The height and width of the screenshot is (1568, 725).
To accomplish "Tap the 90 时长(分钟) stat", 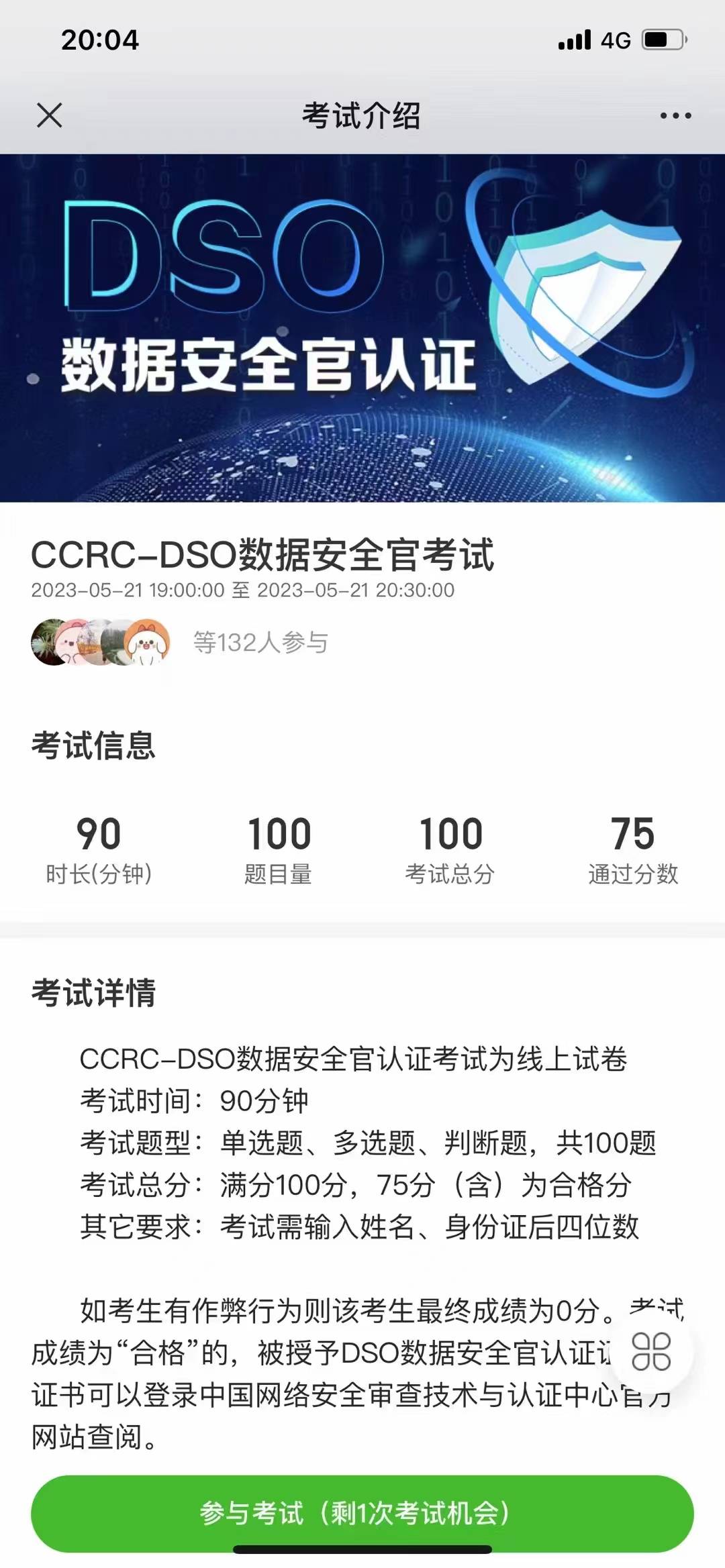I will [x=97, y=849].
